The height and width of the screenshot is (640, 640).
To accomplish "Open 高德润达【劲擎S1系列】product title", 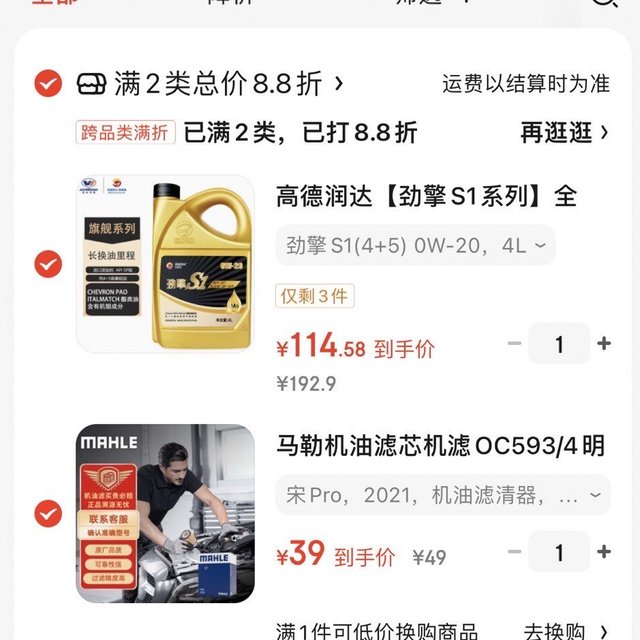I will [427, 196].
